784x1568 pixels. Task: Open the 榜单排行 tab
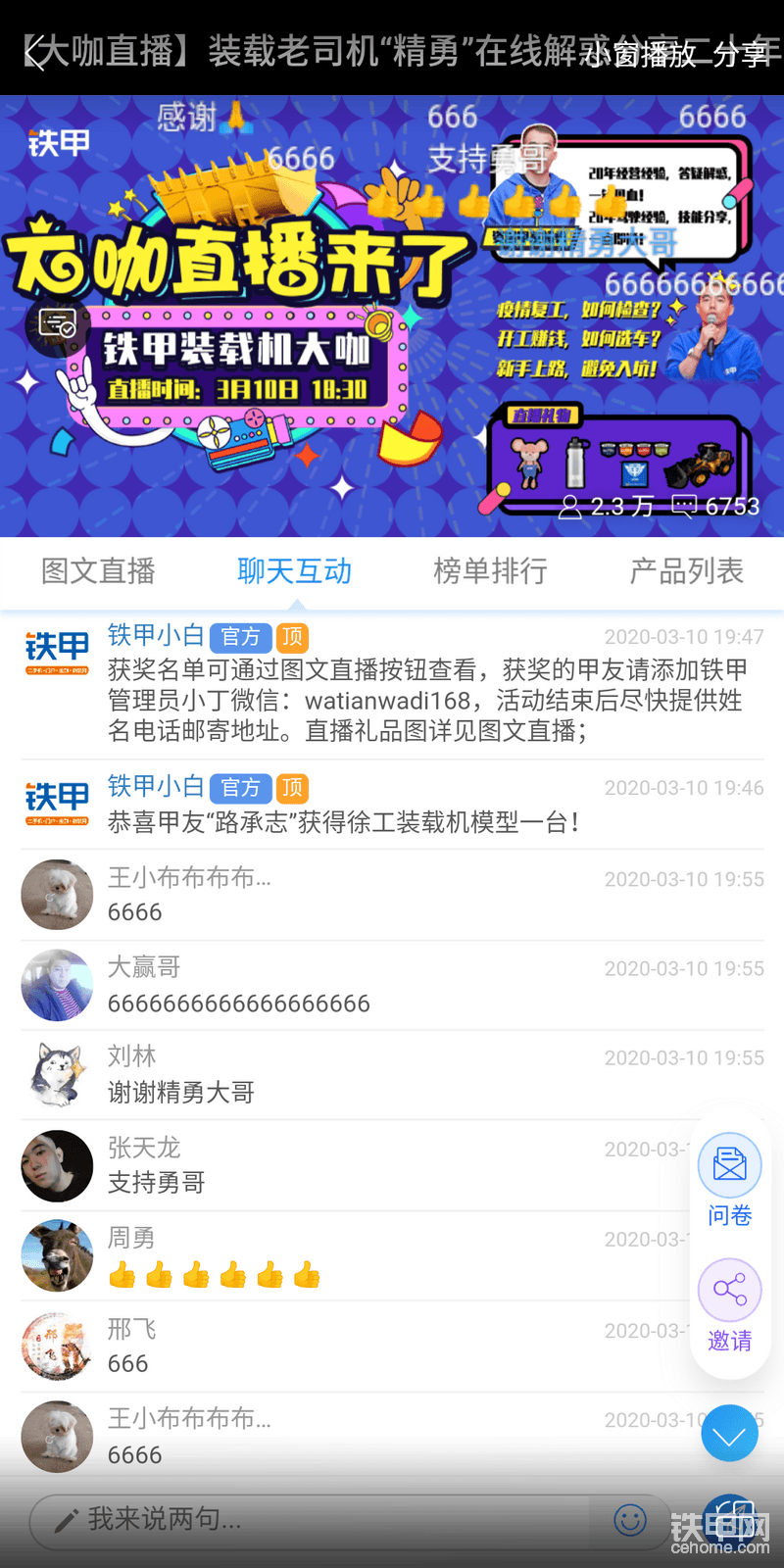pyautogui.click(x=490, y=570)
